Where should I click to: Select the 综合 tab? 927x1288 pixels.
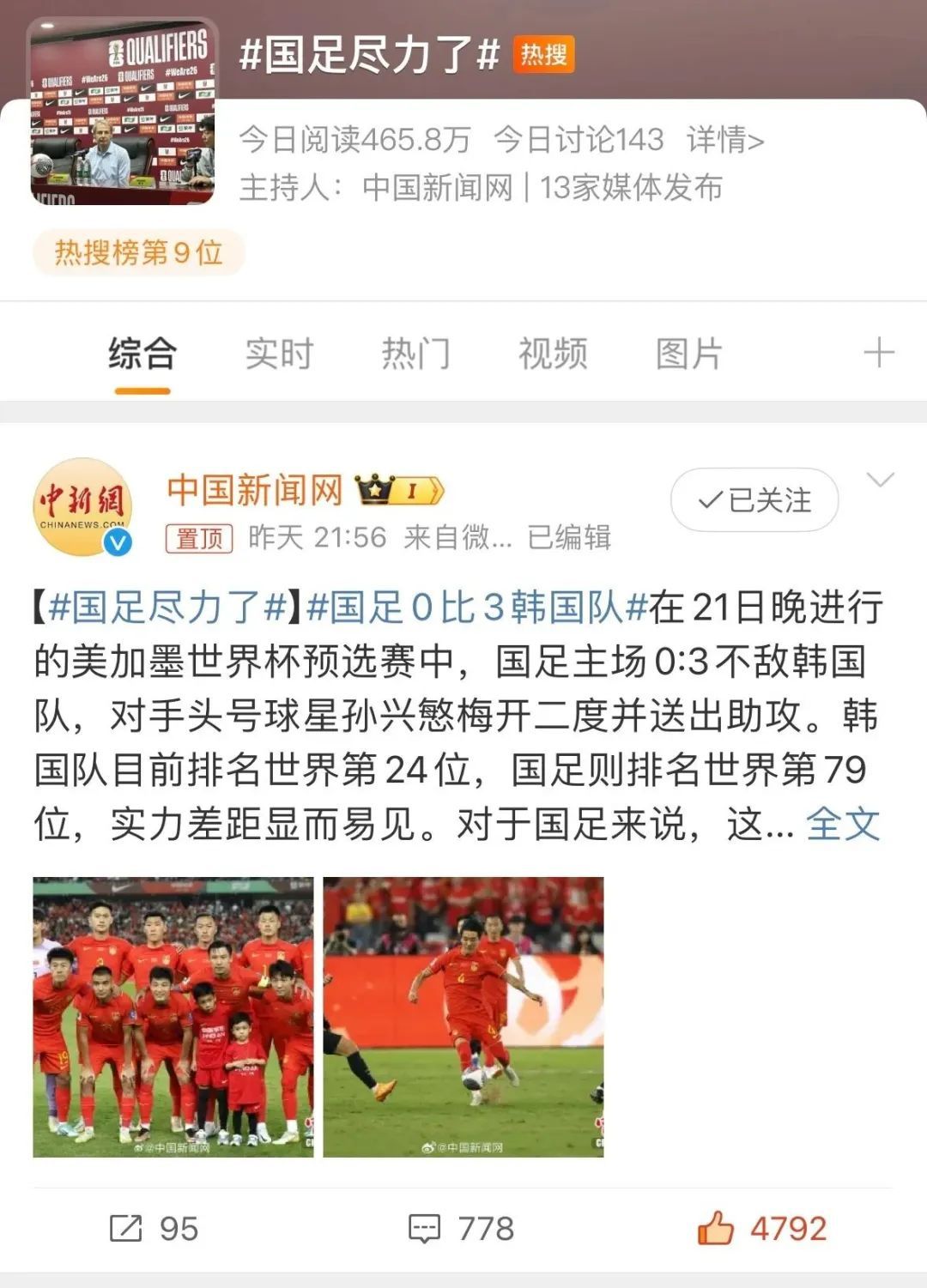tap(142, 354)
